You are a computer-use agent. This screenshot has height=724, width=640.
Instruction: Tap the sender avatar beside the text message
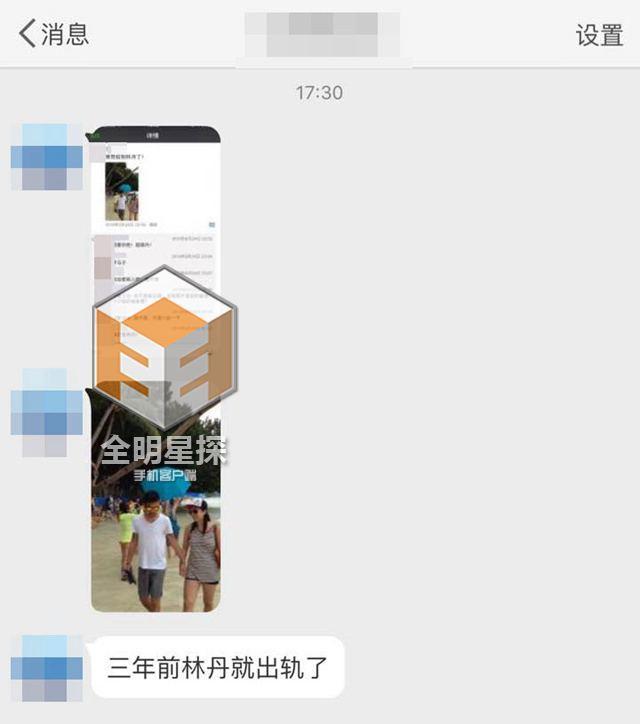(46, 667)
